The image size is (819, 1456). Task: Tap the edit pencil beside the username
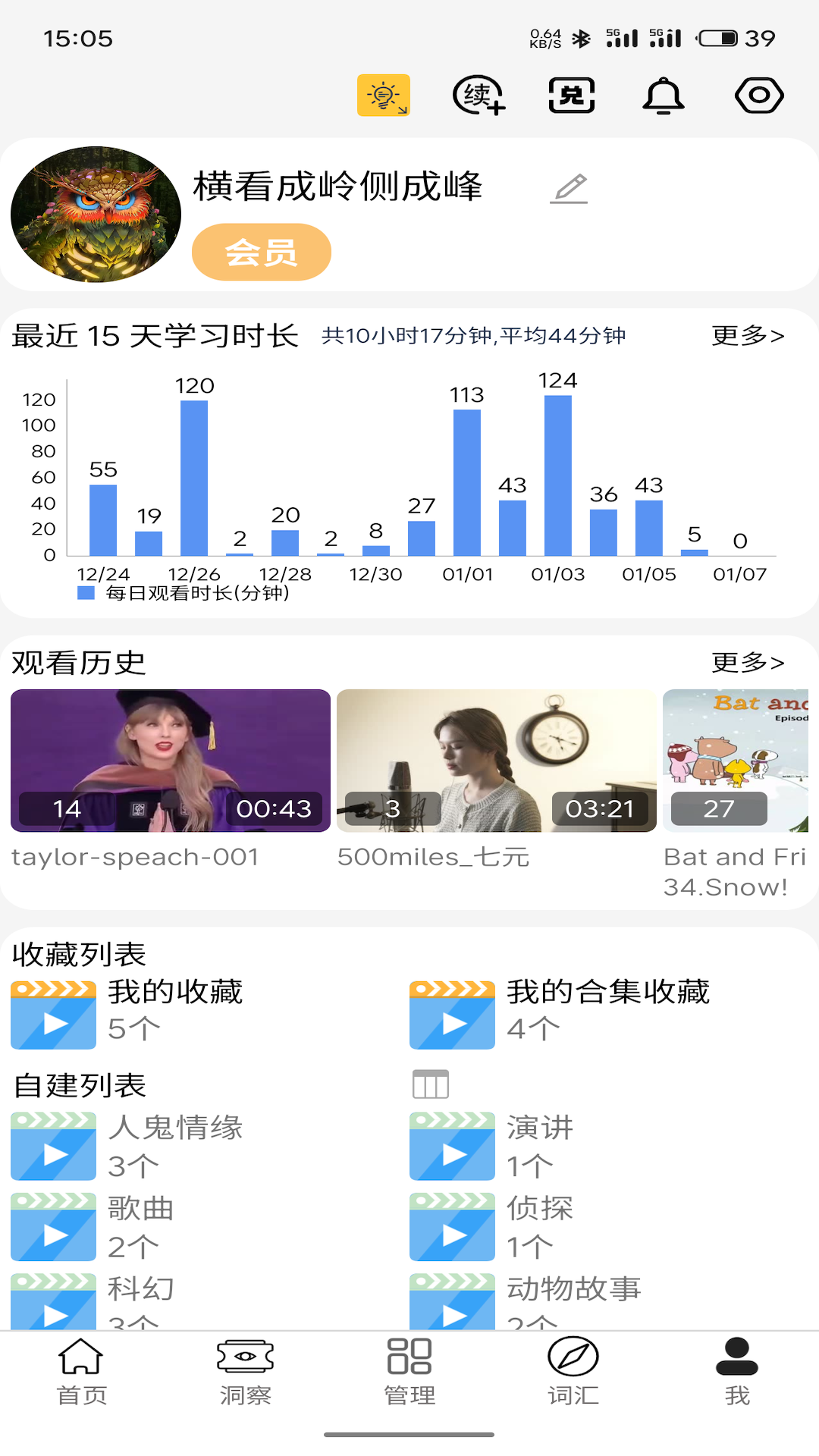tap(570, 187)
